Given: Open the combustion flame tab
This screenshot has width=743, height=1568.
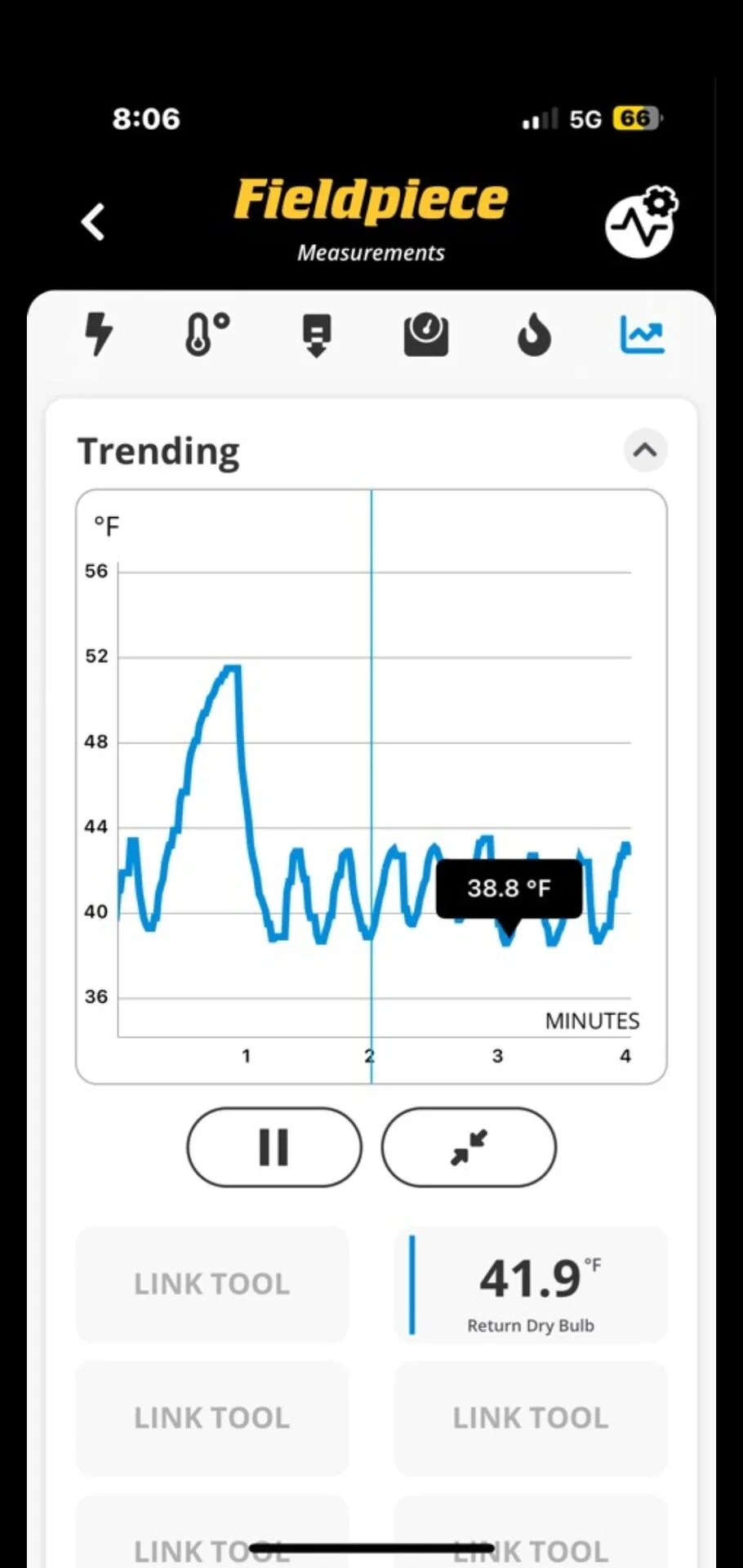Looking at the screenshot, I should (534, 335).
